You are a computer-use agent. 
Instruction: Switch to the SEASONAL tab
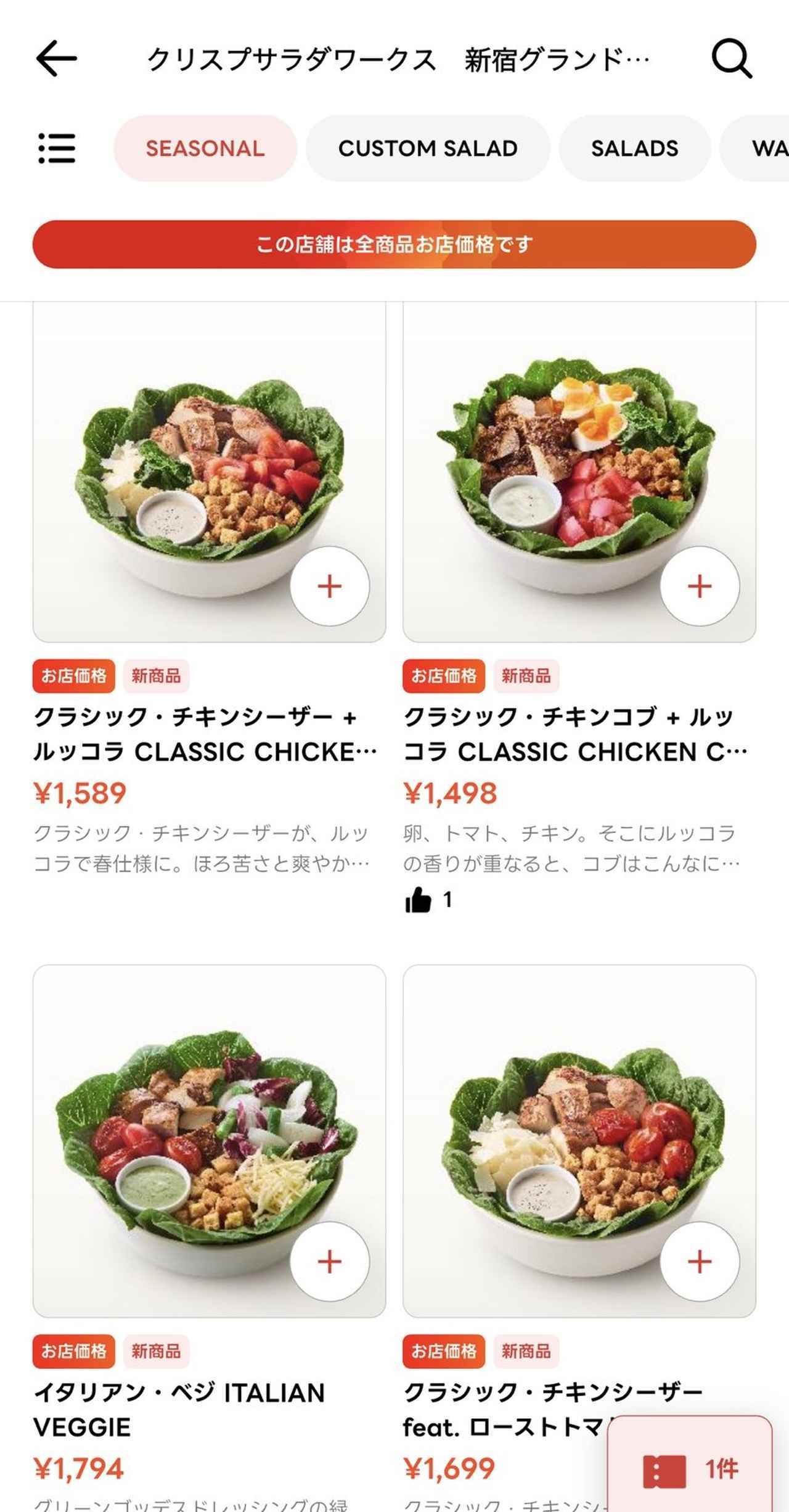pos(204,149)
